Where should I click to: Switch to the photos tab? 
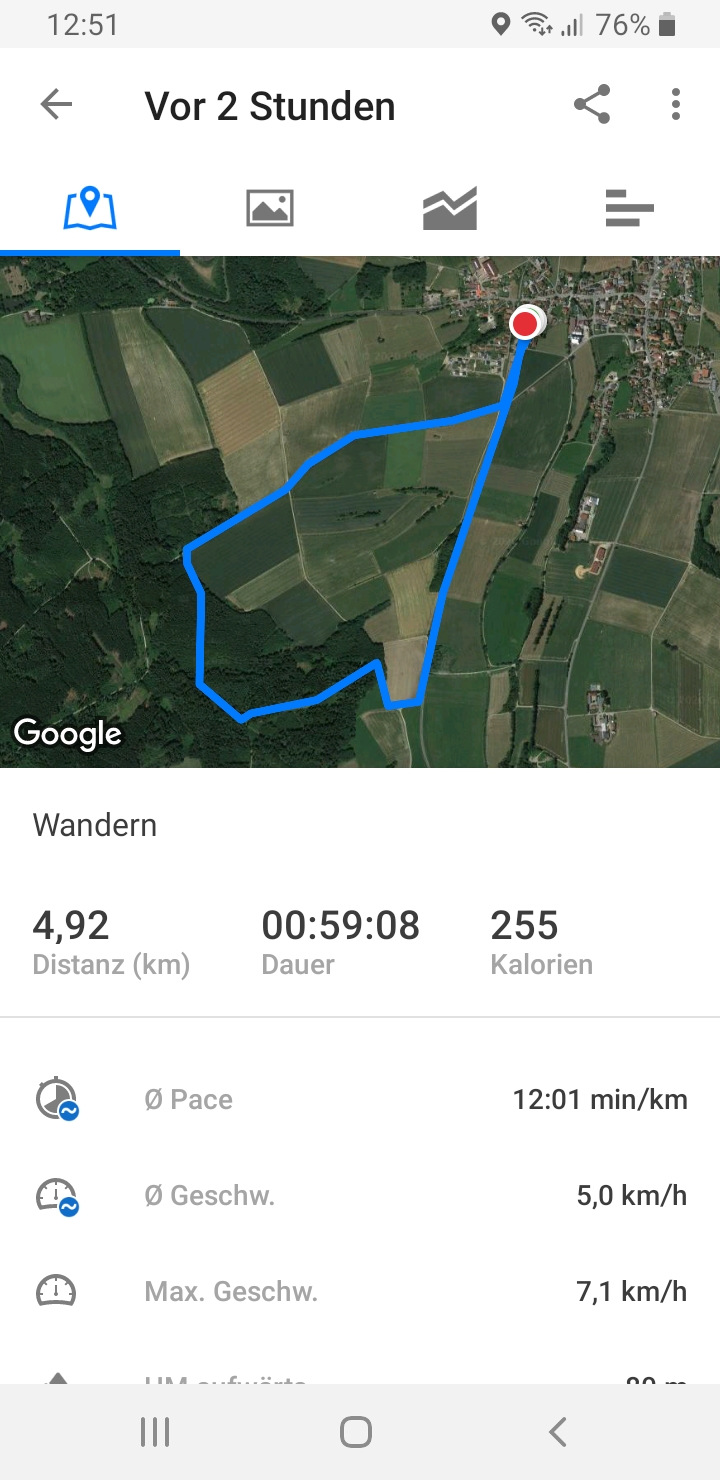point(270,209)
